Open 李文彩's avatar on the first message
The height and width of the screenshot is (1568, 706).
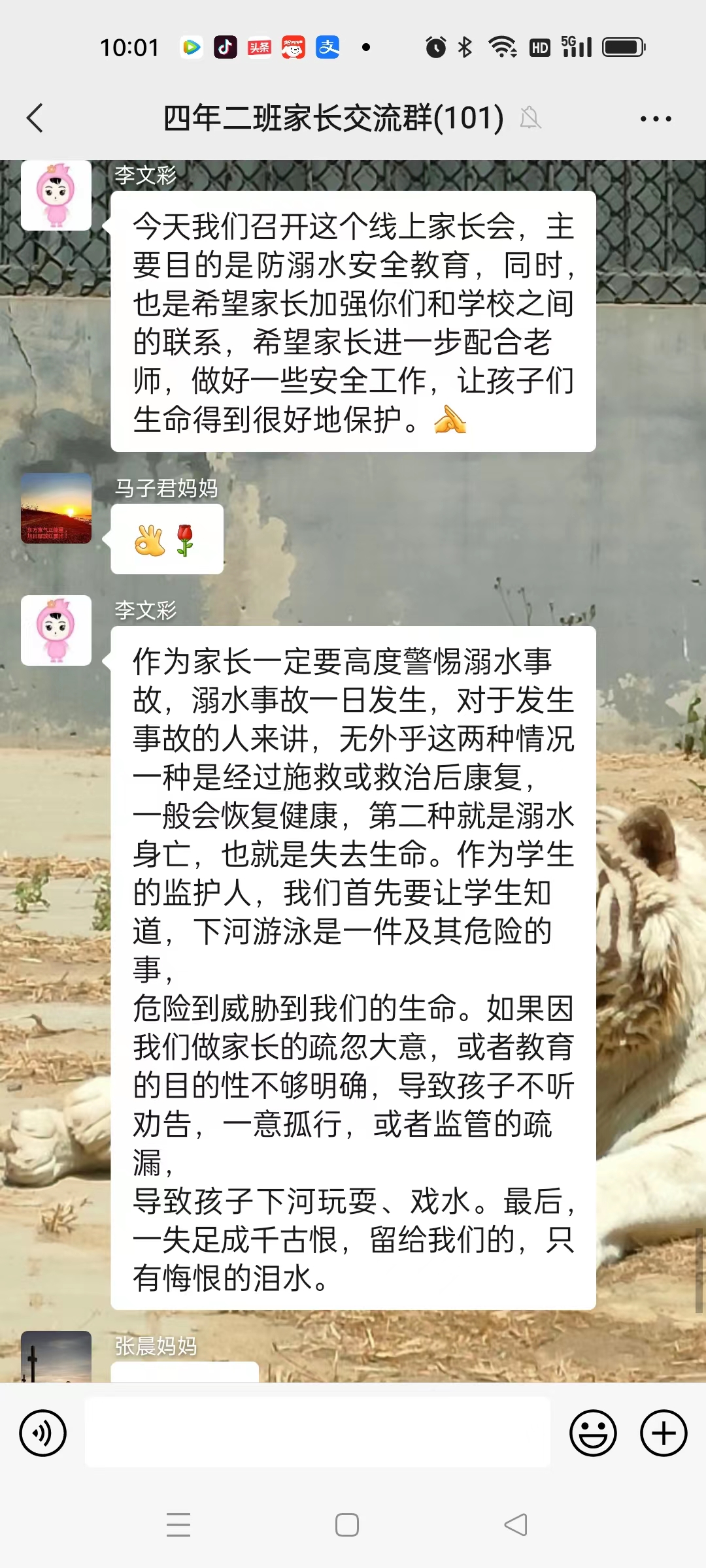point(56,195)
